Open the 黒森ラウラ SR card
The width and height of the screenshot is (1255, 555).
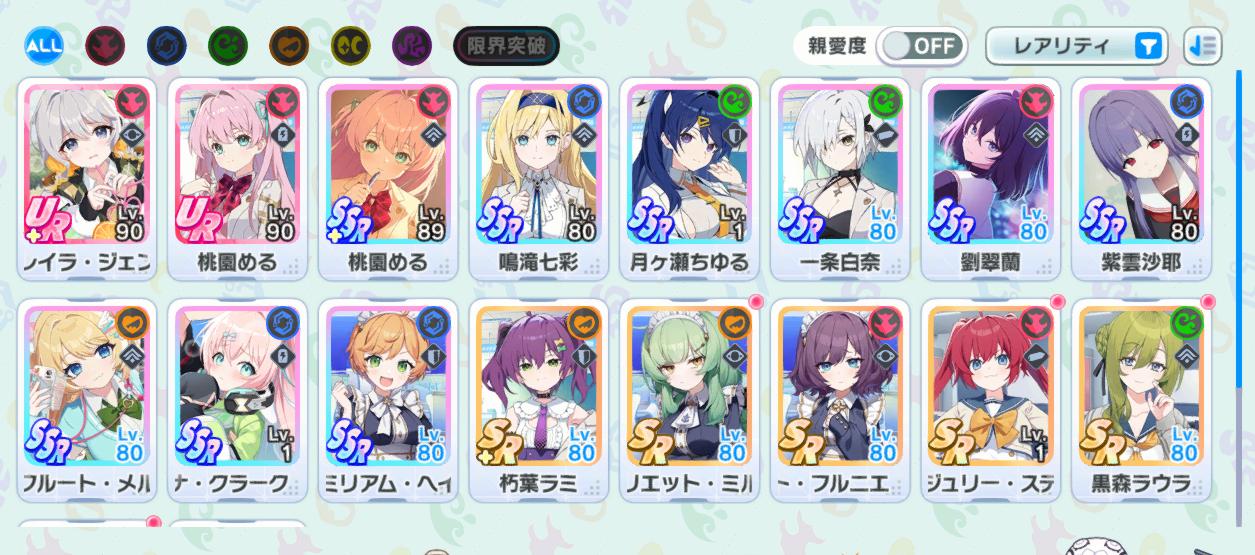1141,395
